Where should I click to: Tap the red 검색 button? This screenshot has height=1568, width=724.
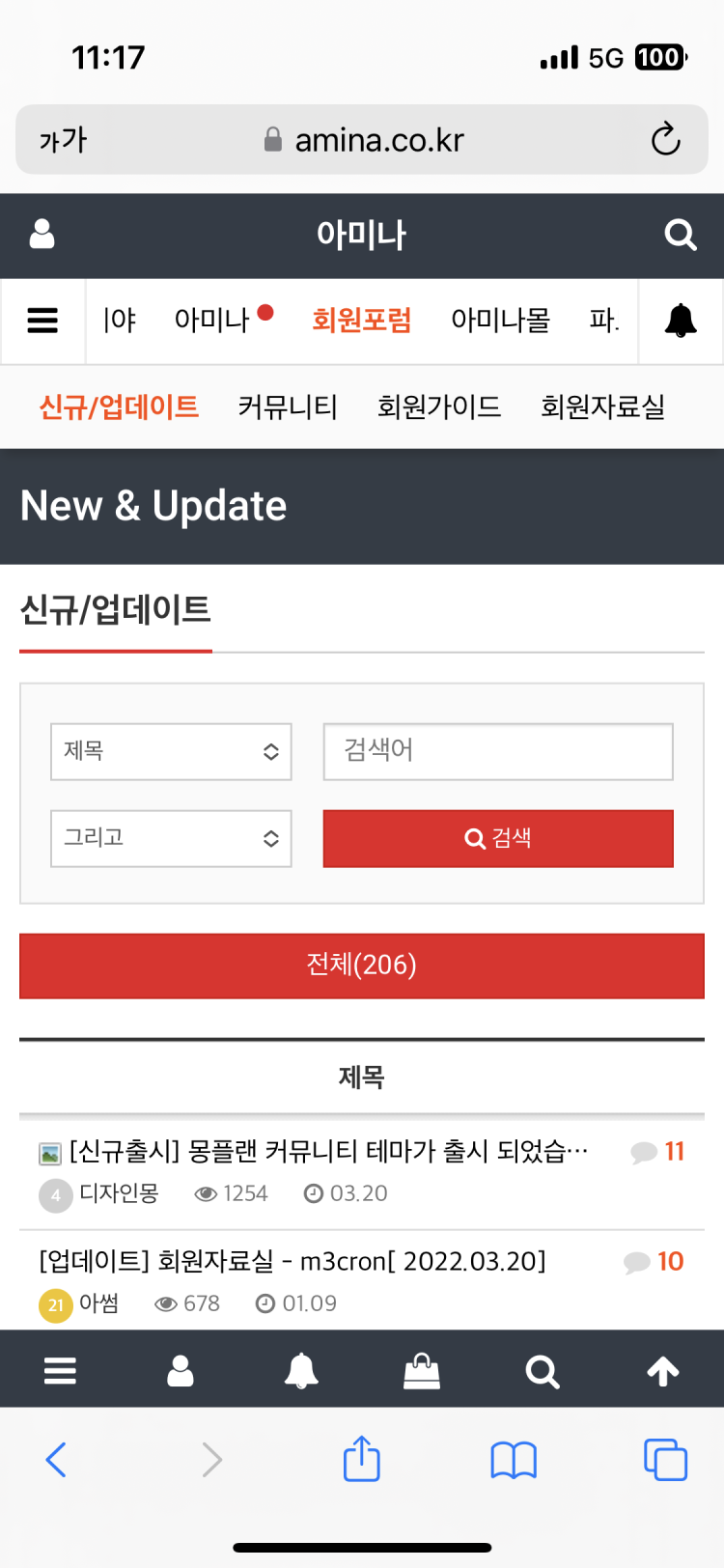click(x=498, y=838)
